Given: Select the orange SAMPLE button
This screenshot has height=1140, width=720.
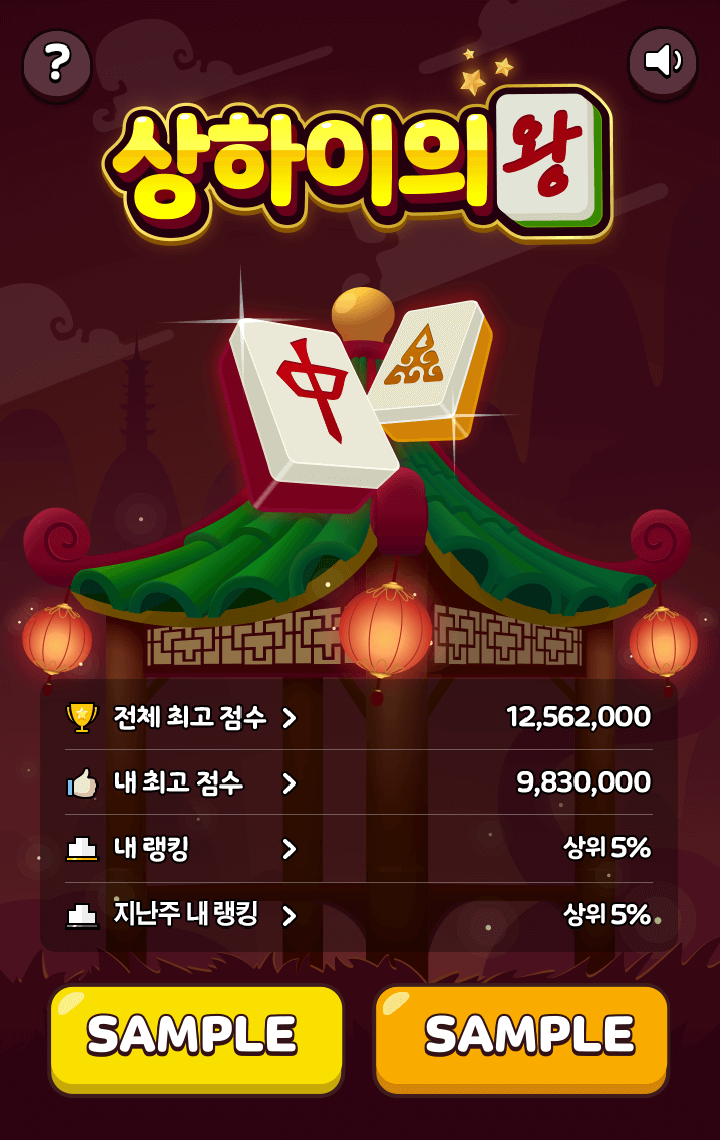Looking at the screenshot, I should click(x=521, y=1036).
